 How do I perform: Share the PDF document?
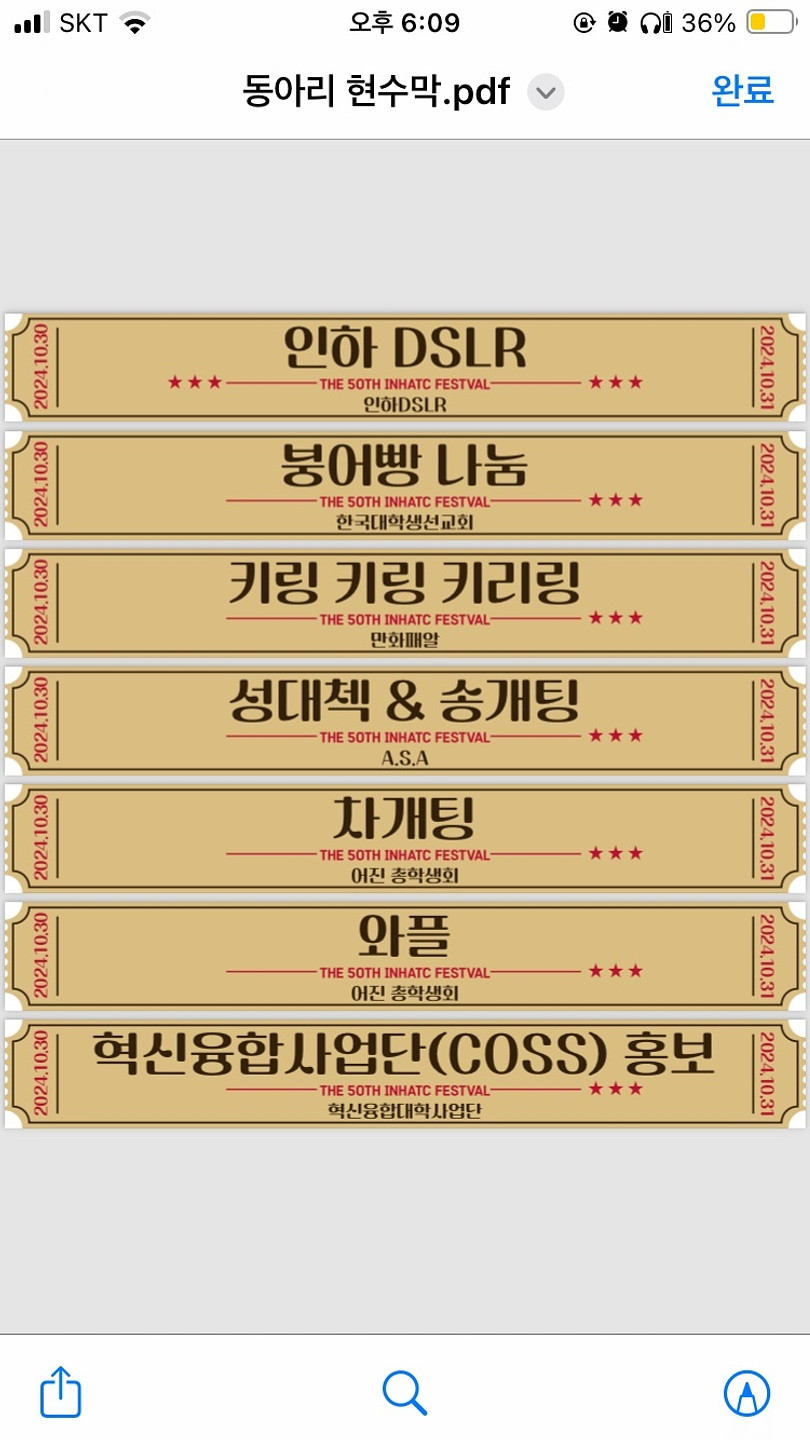60,1391
